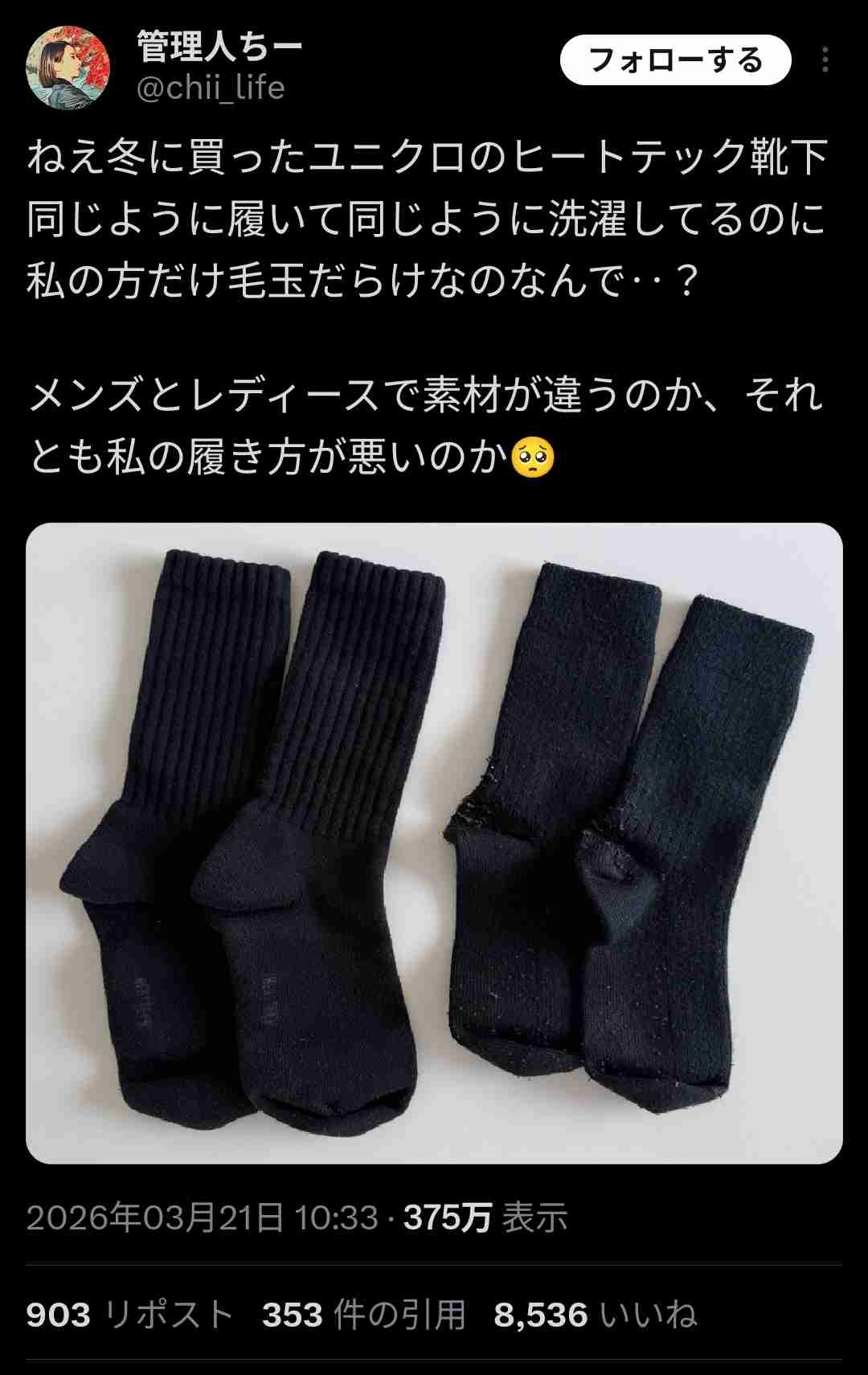Image resolution: width=868 pixels, height=1375 pixels.
Task: Open the @chii_life profile handle
Action: click(211, 88)
